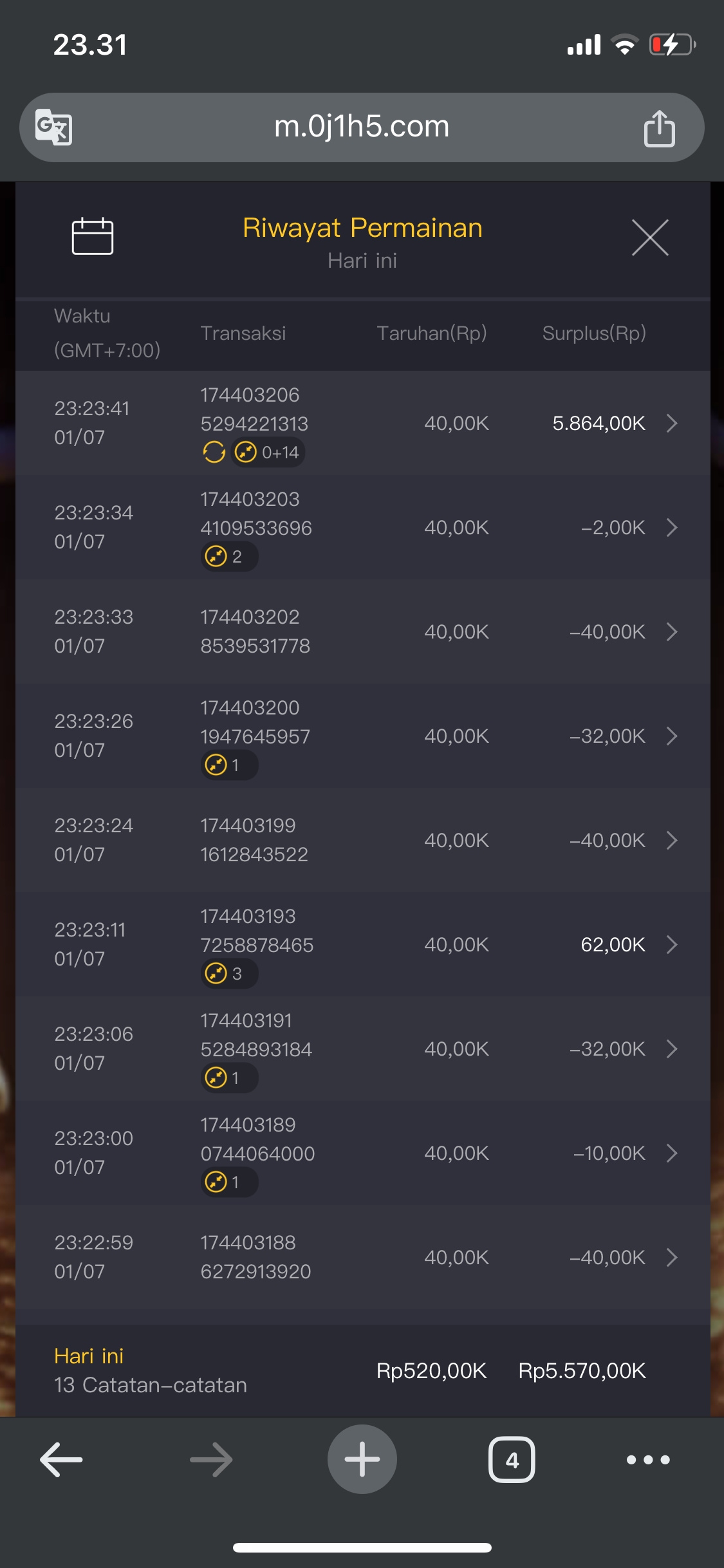View the 23:22:59 transaction details
This screenshot has width=724, height=1568.
[671, 1258]
